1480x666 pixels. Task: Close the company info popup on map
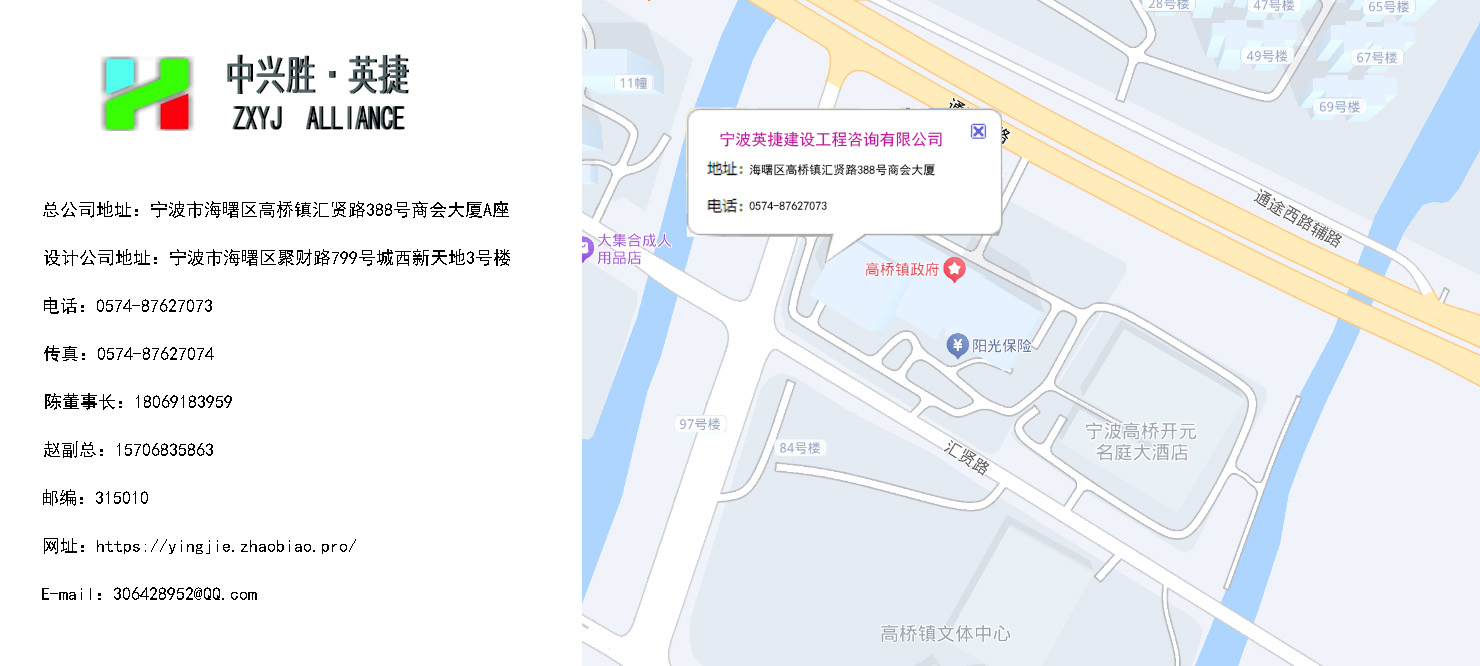(978, 131)
